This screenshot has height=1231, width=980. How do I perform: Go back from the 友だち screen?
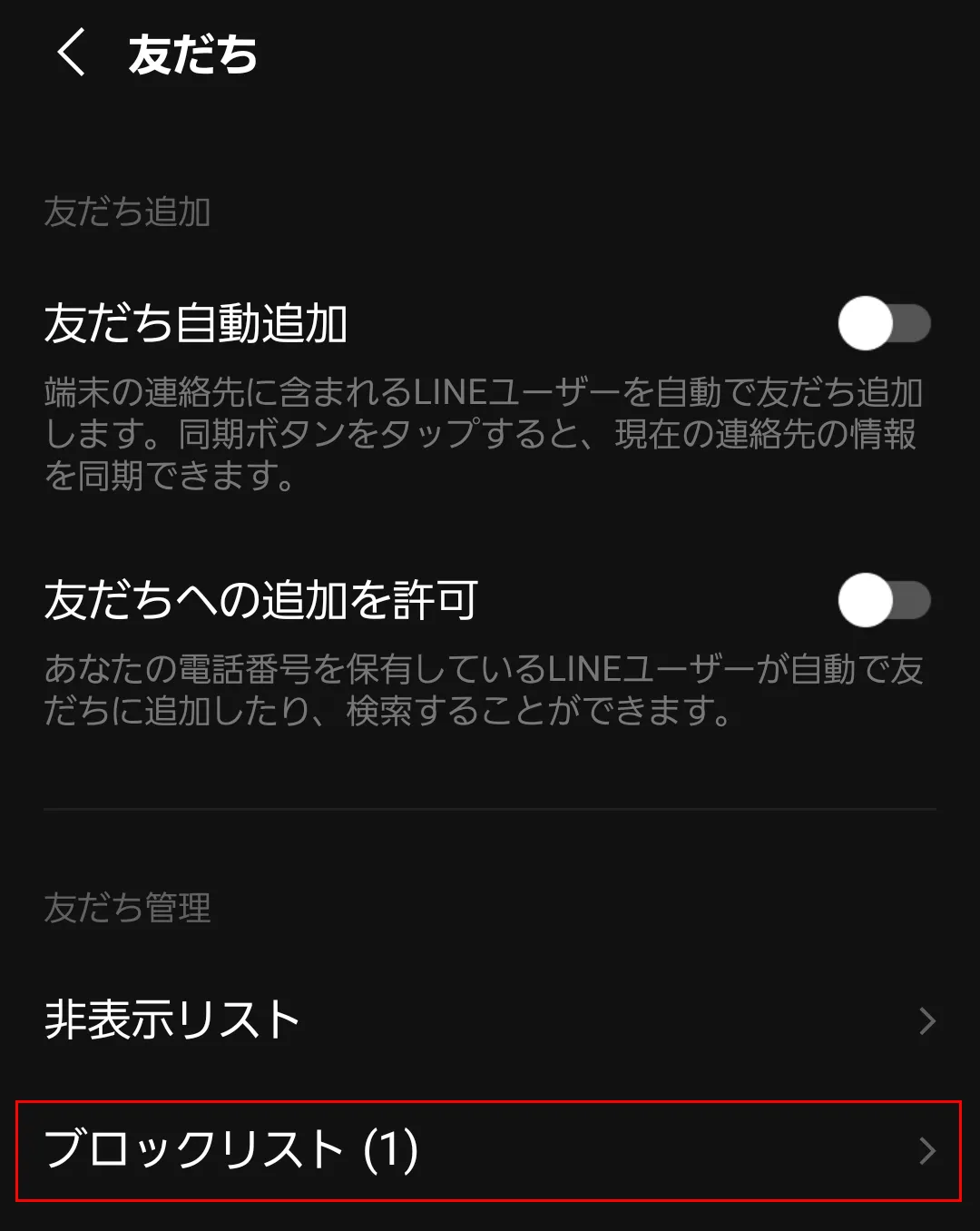point(71,53)
